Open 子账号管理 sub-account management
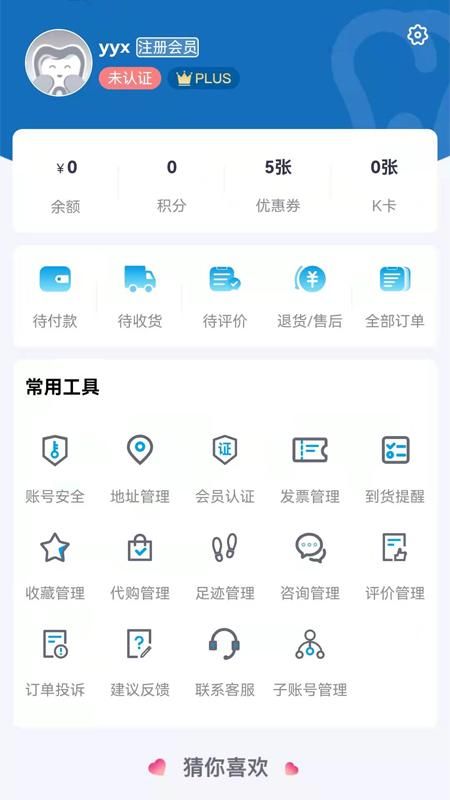This screenshot has width=450, height=800. point(310,663)
